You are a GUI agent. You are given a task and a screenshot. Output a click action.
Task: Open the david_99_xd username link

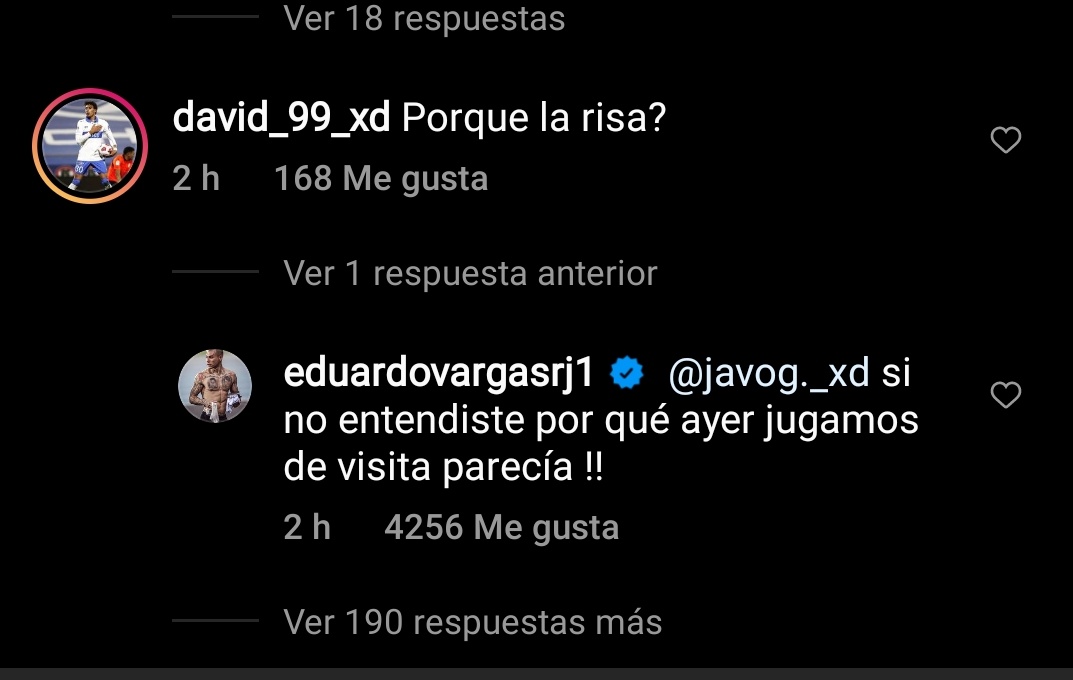click(x=281, y=120)
